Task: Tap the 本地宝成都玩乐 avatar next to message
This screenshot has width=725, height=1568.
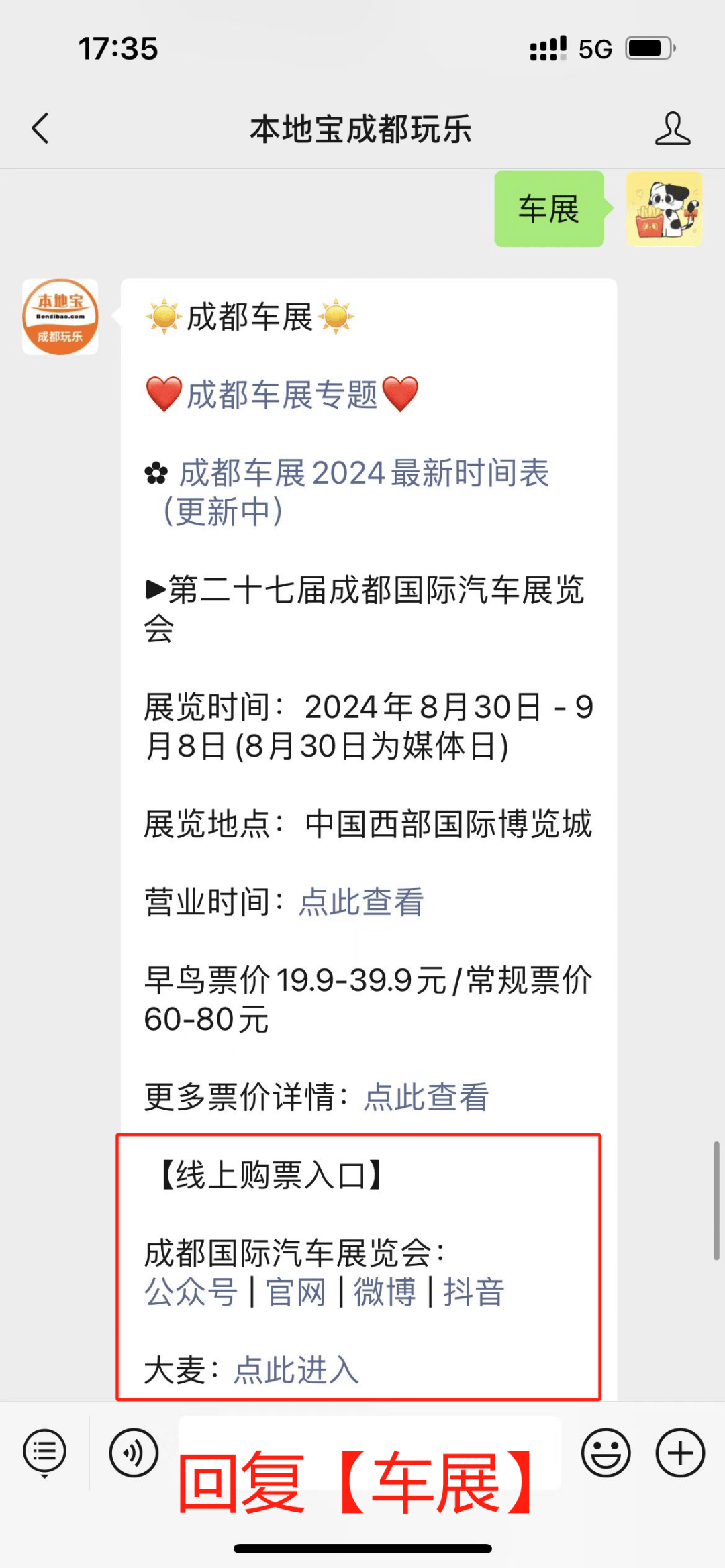Action: tap(60, 317)
